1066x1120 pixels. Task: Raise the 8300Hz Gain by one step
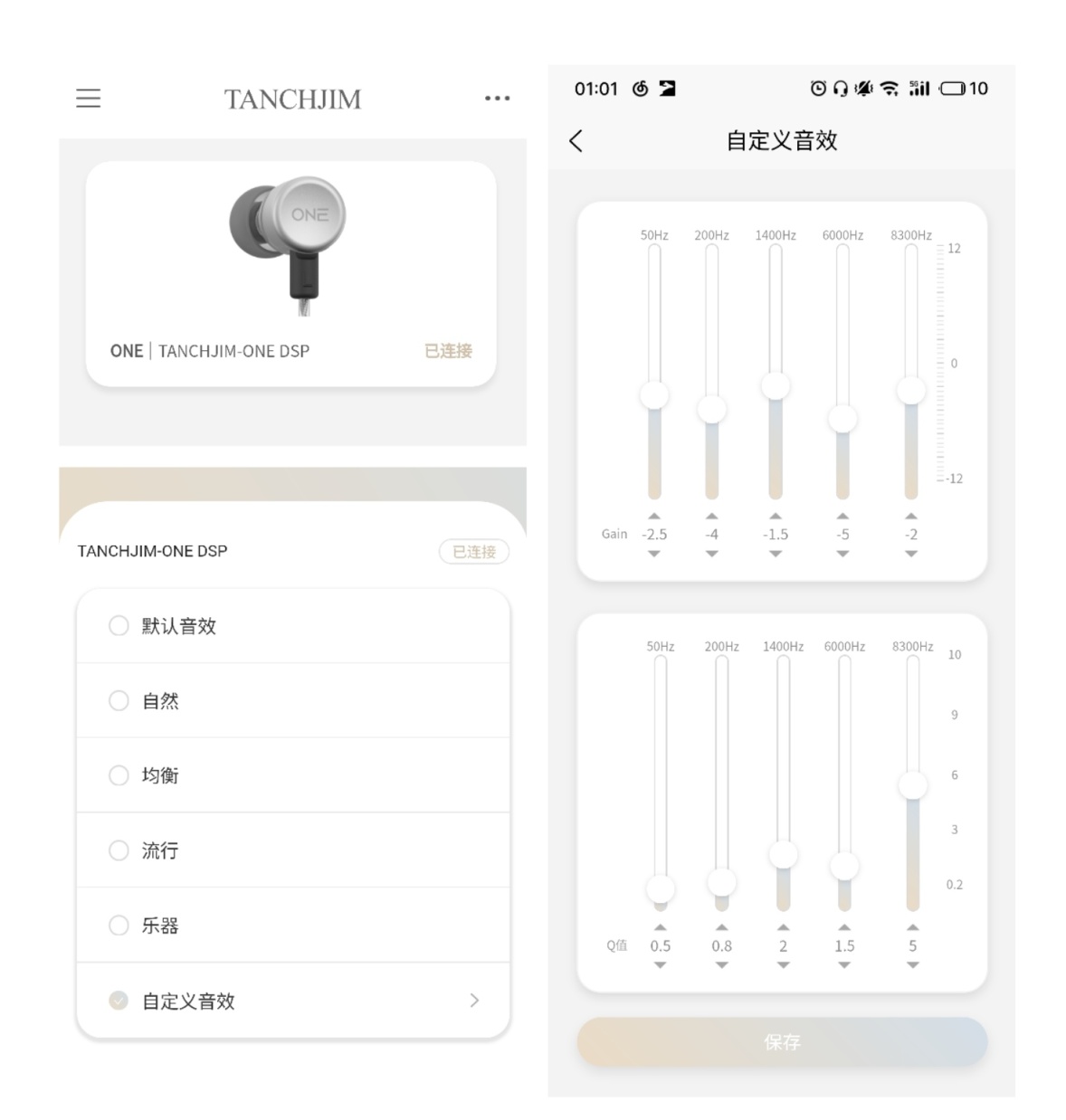911,516
